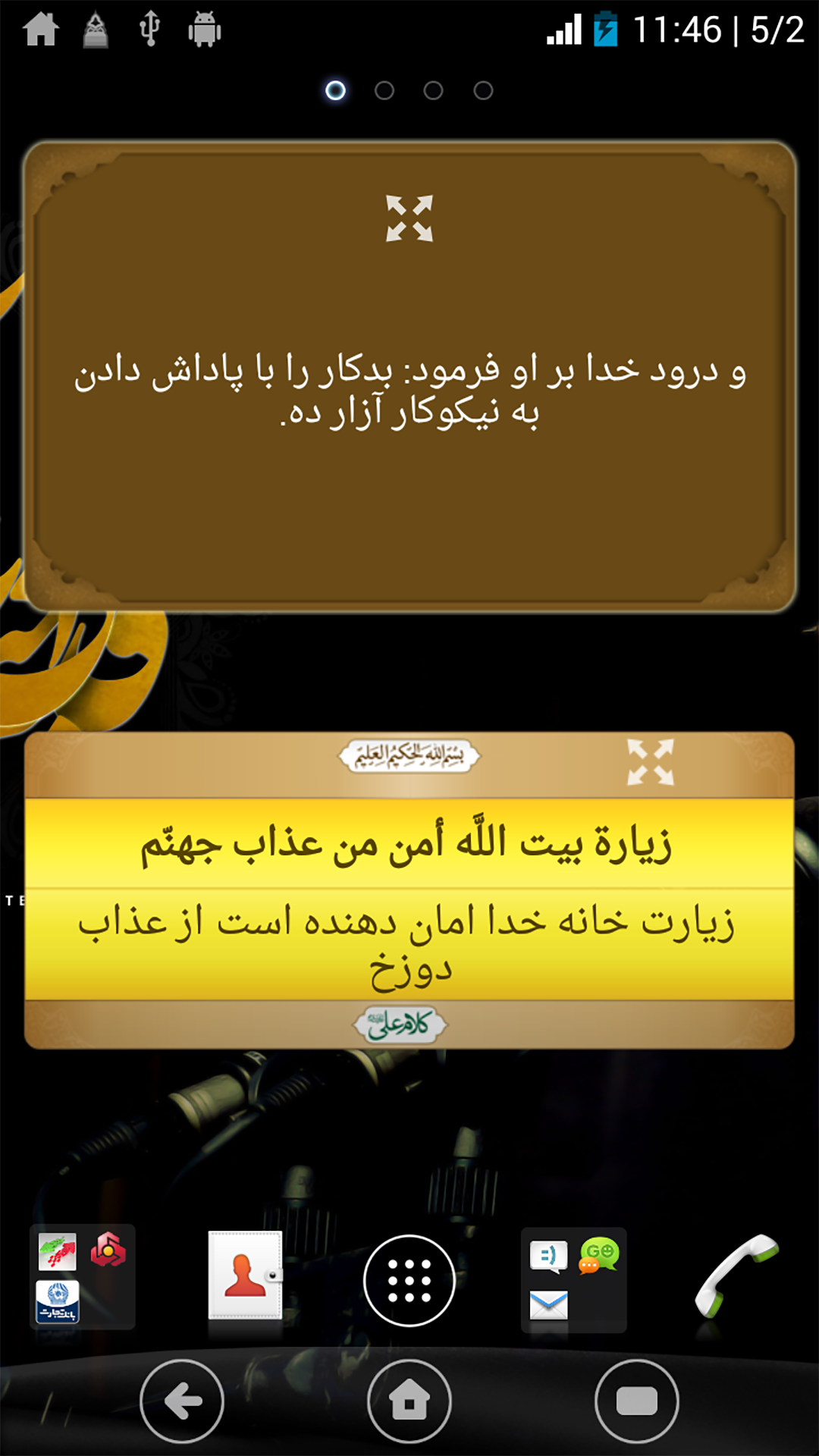Image resolution: width=819 pixels, height=1456 pixels.
Task: Open the messaging apps folder
Action: pos(573,1279)
